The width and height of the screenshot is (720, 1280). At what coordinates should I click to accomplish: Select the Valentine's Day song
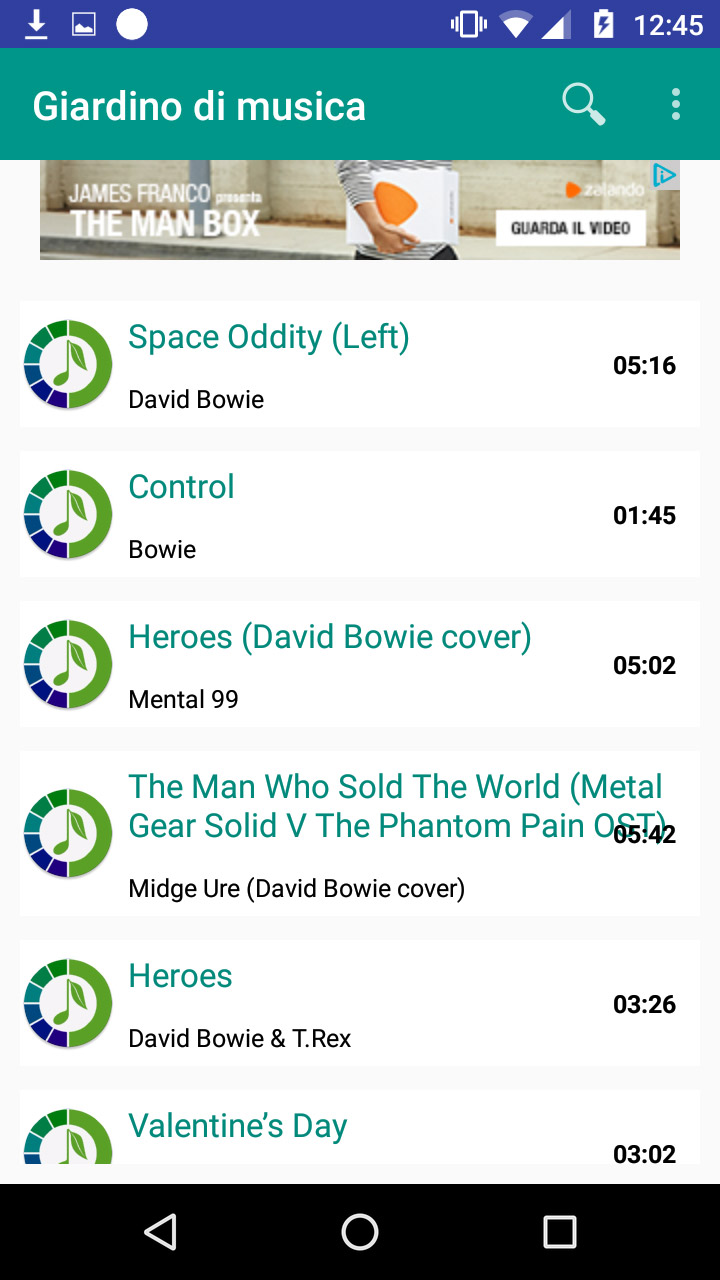click(x=360, y=1135)
